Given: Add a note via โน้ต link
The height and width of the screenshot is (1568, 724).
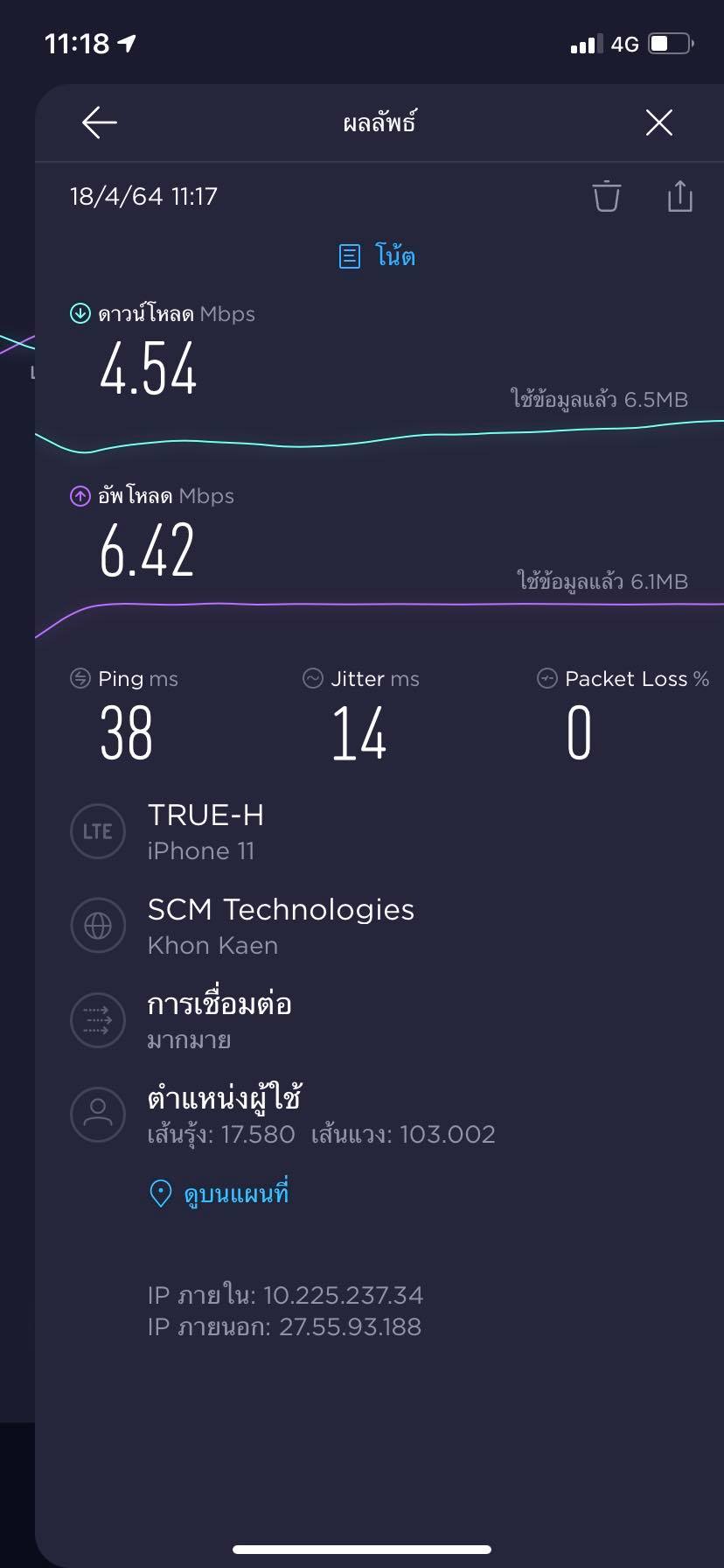Looking at the screenshot, I should pos(377,256).
